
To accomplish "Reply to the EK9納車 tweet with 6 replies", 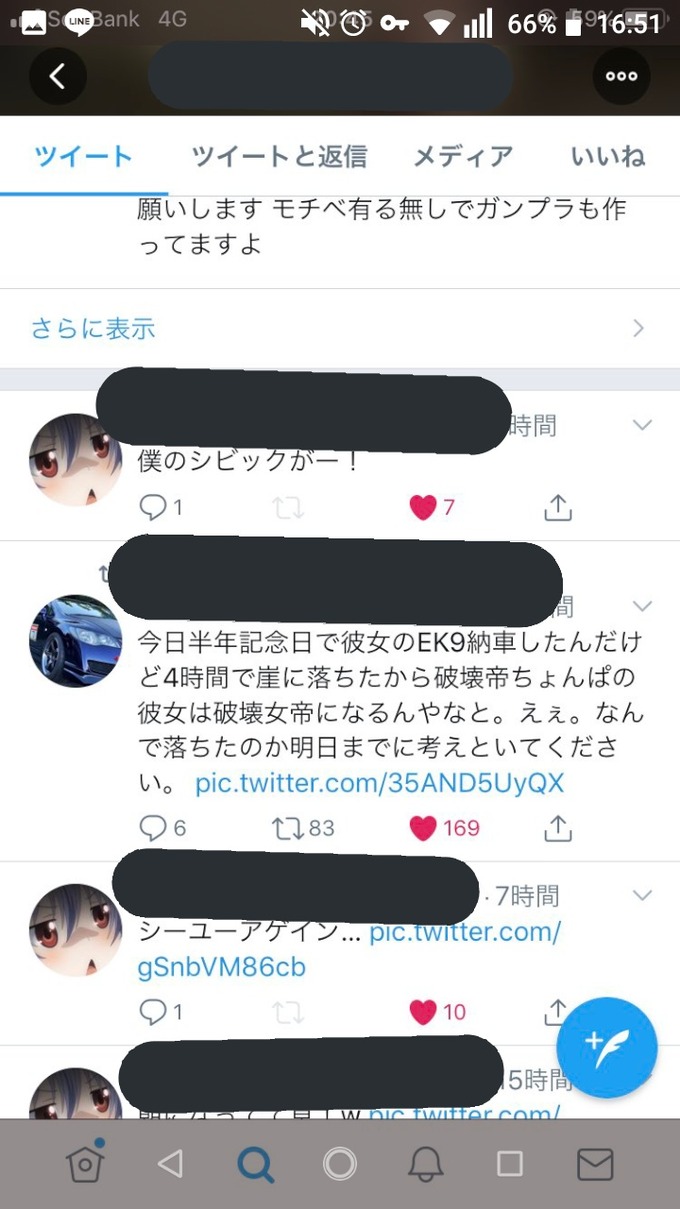I will (152, 828).
